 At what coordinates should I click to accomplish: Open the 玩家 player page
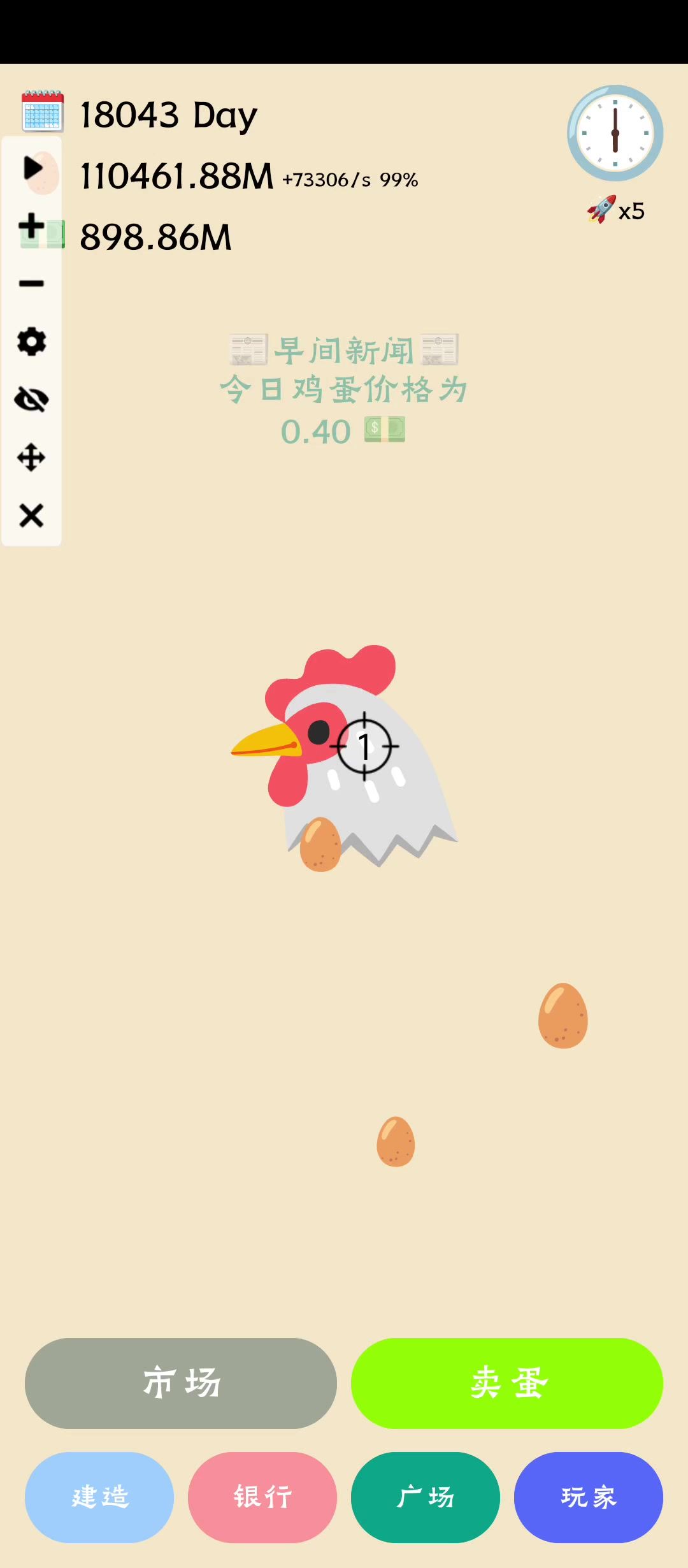click(589, 1497)
